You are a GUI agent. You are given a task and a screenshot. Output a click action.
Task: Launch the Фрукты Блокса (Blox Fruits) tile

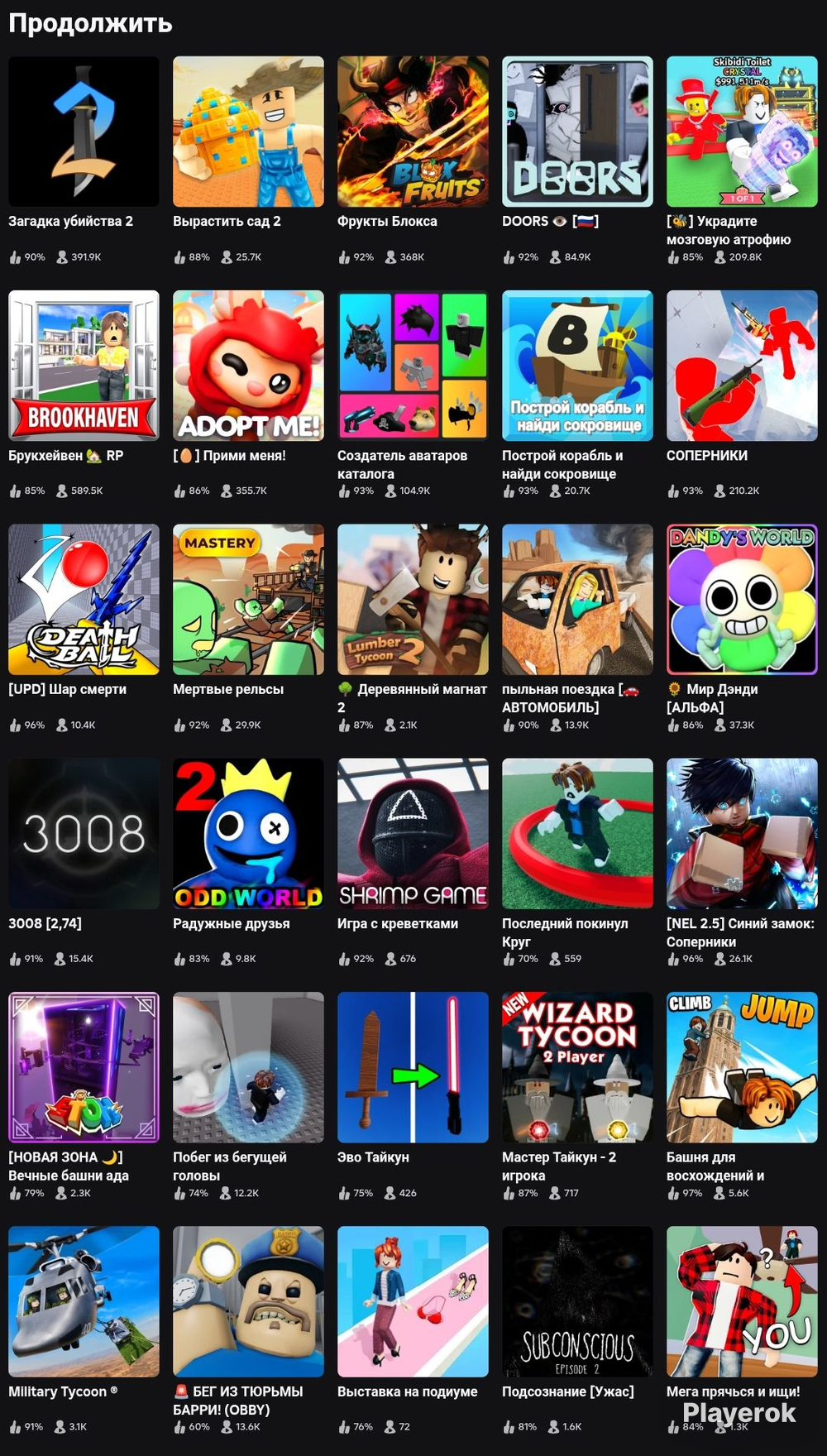pyautogui.click(x=413, y=132)
